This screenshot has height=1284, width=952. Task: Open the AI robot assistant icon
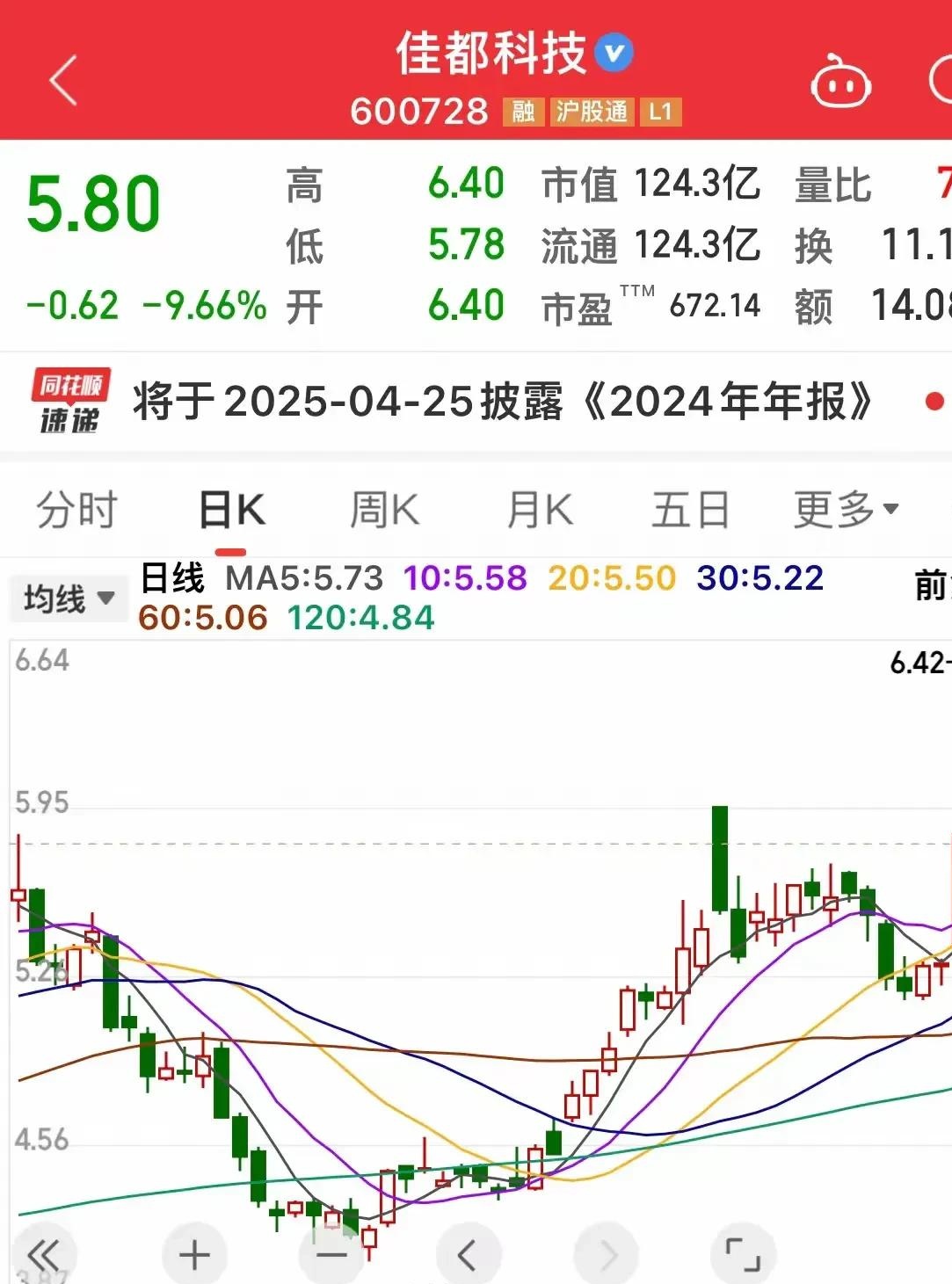tap(839, 80)
